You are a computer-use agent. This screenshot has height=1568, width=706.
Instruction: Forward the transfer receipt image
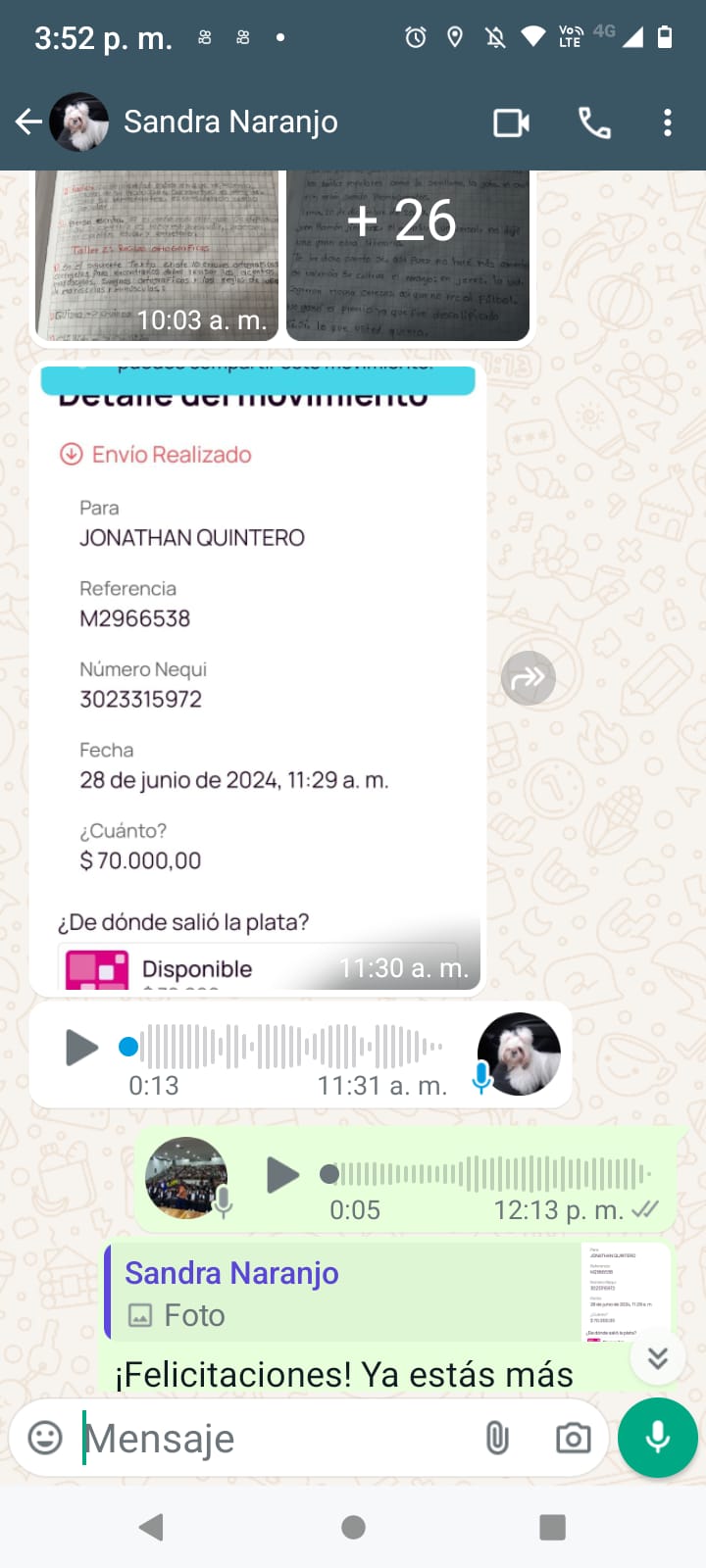[x=529, y=678]
